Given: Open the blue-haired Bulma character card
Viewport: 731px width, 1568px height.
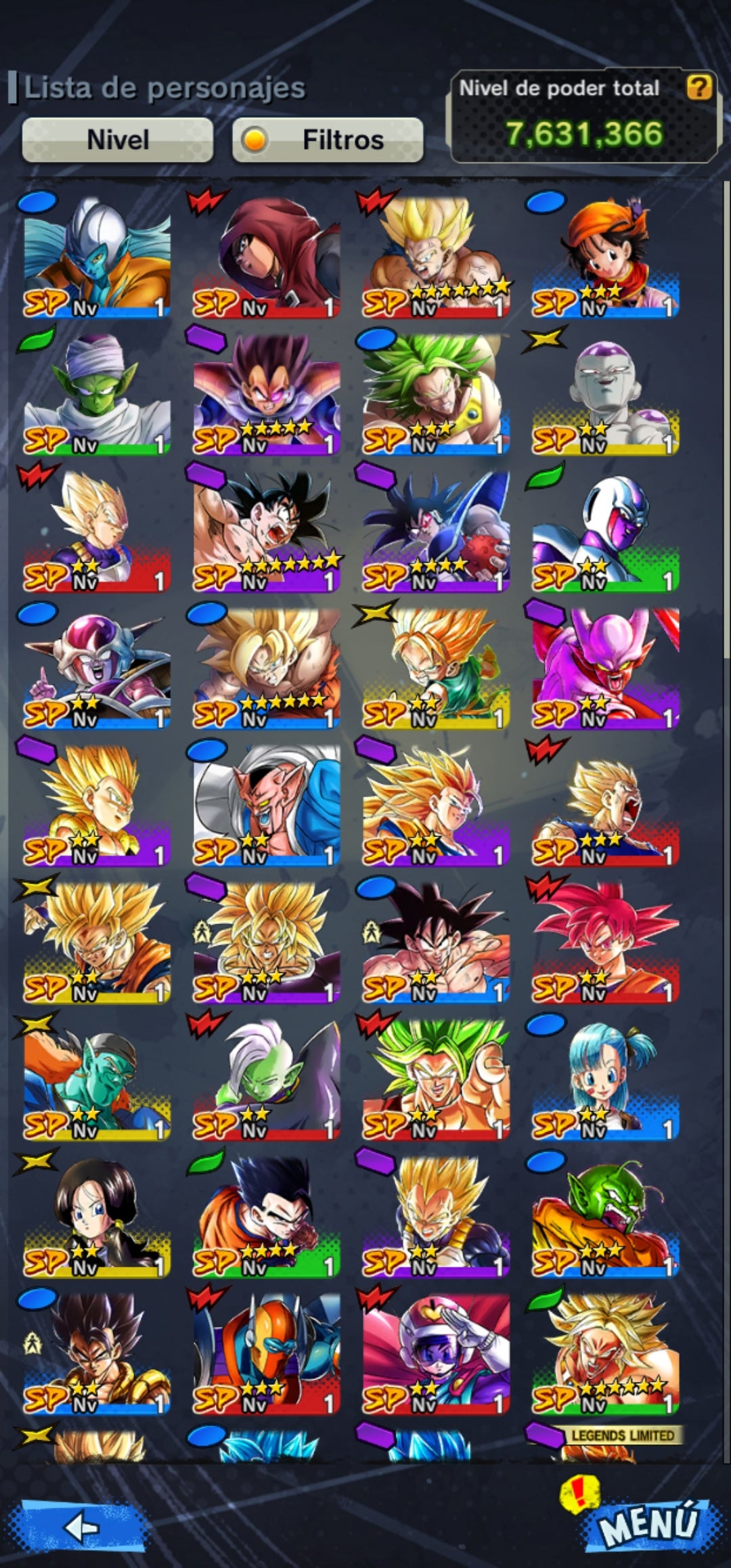Looking at the screenshot, I should pyautogui.click(x=605, y=1078).
